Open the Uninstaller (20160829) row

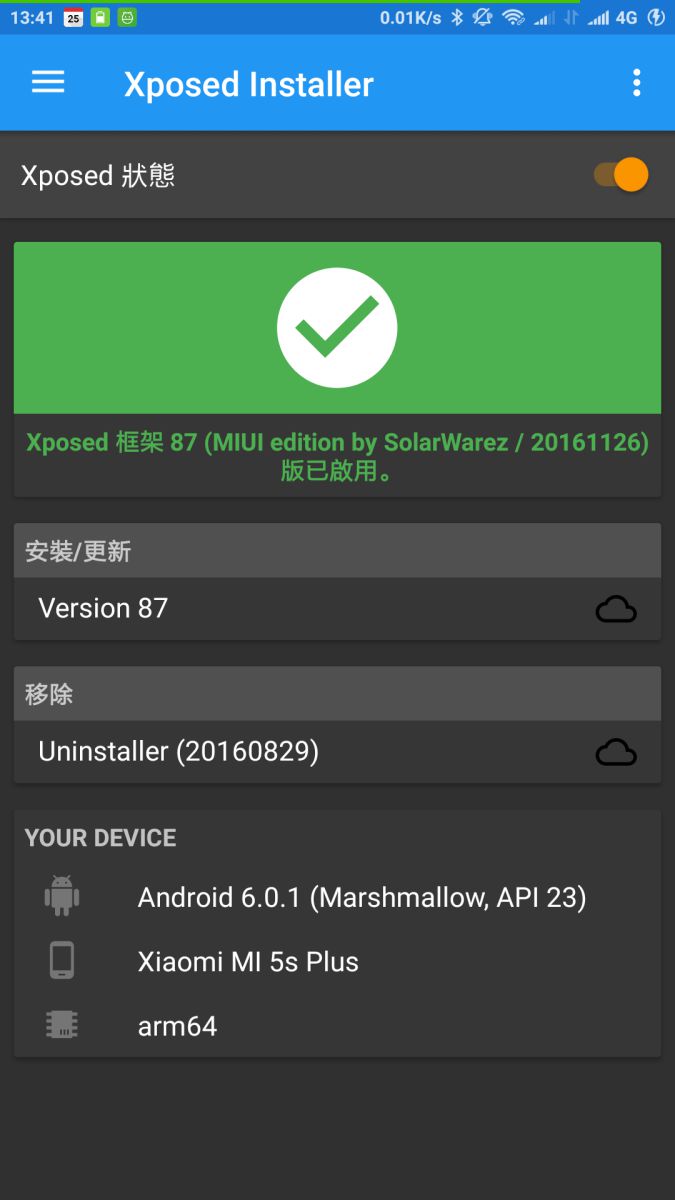click(x=337, y=752)
